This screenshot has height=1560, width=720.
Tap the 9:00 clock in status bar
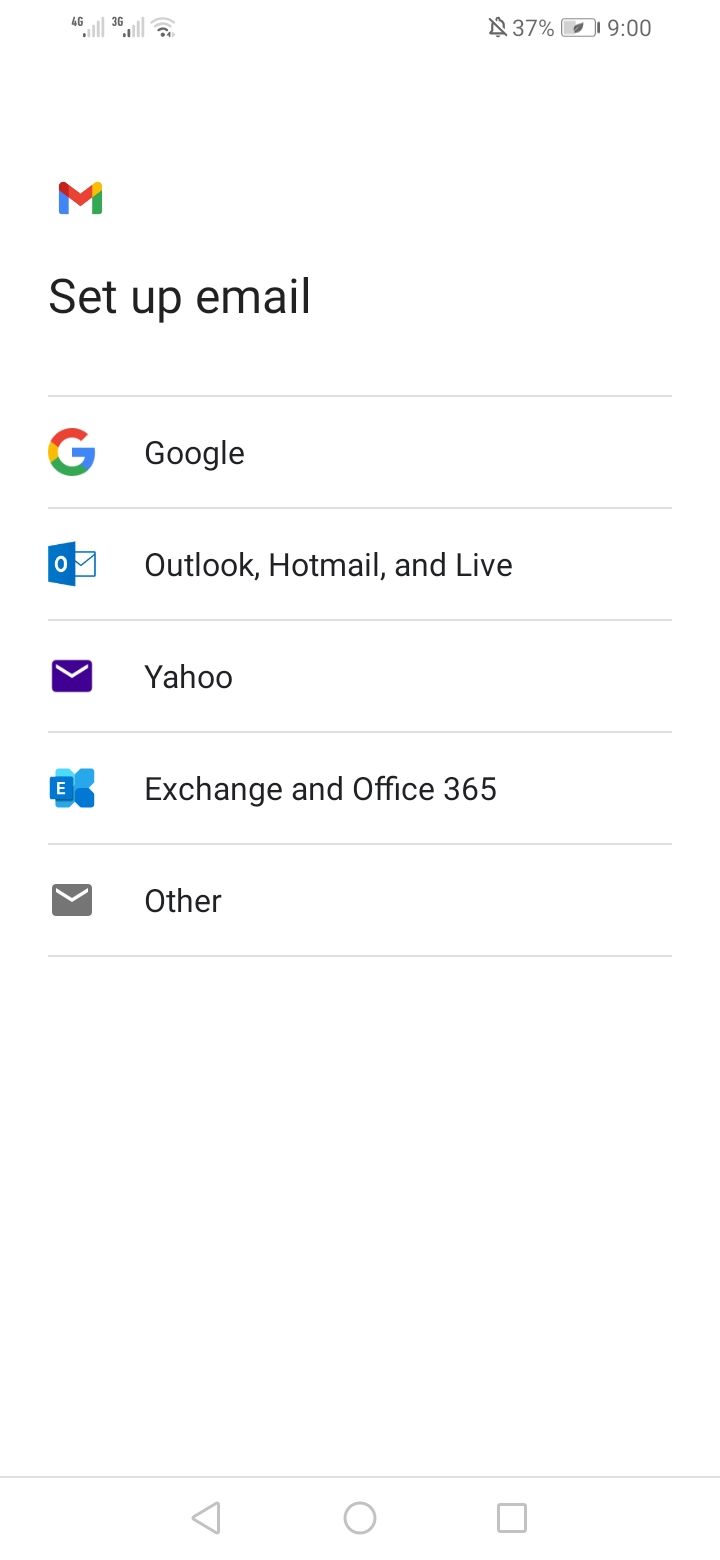pyautogui.click(x=629, y=28)
